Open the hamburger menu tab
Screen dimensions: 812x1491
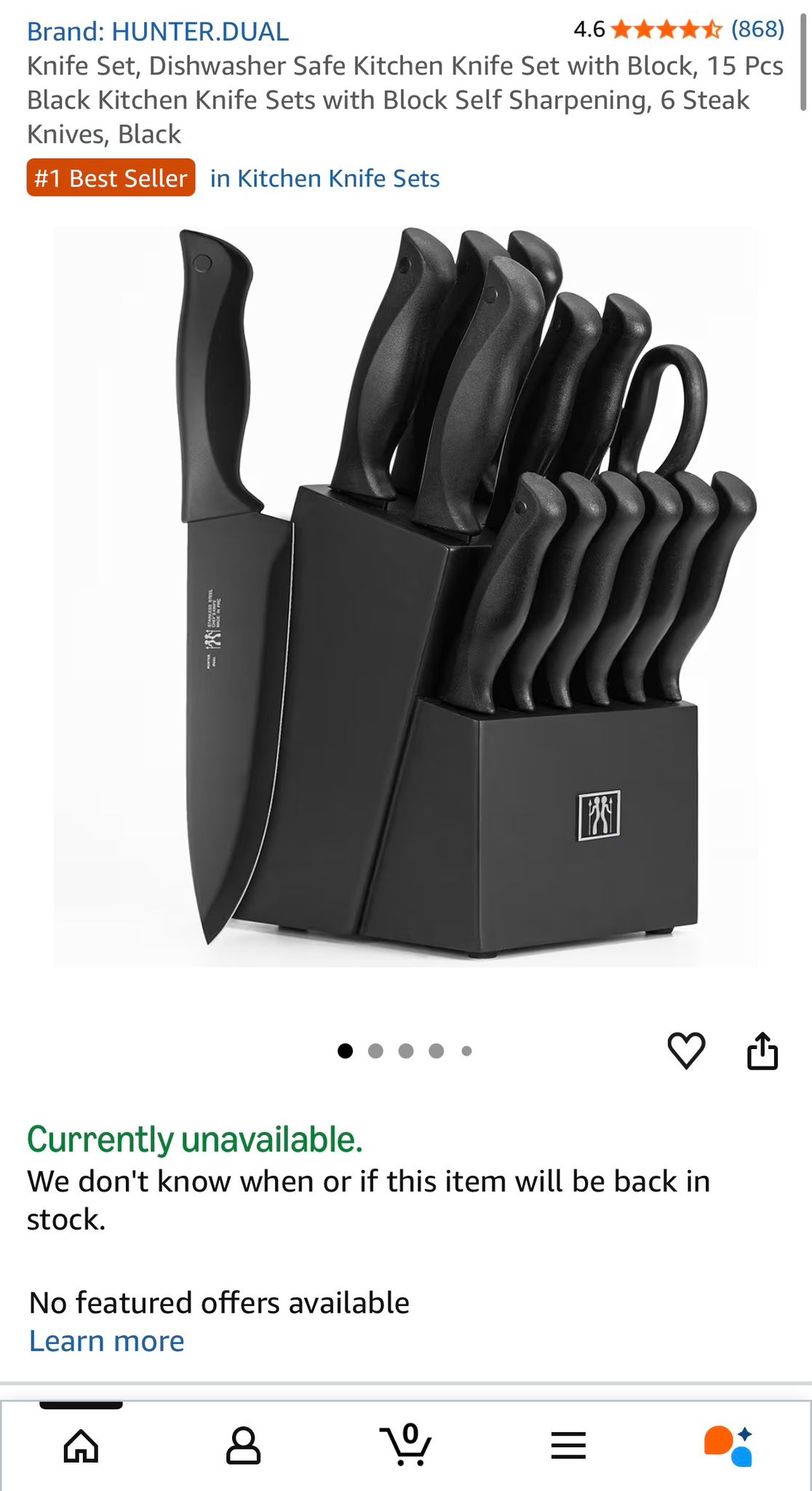568,1445
